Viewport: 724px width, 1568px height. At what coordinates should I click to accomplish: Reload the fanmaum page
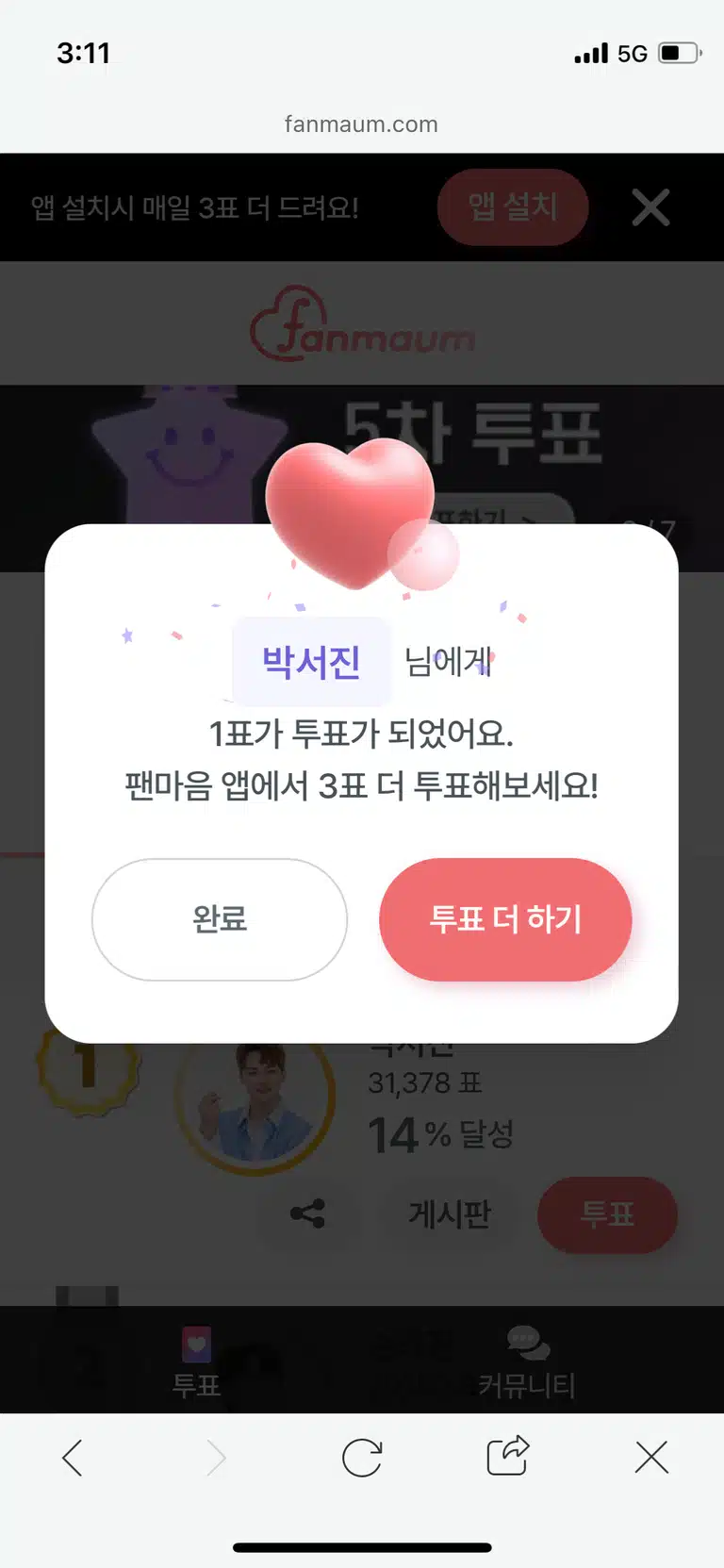[362, 1458]
